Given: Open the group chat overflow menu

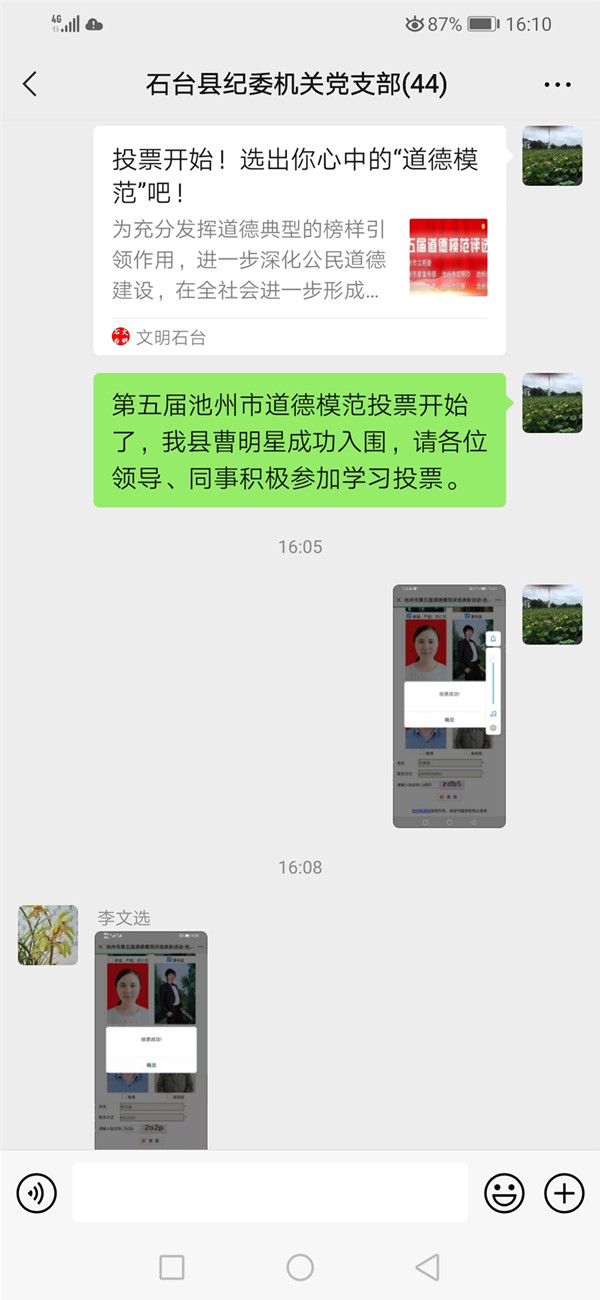Looking at the screenshot, I should 557,85.
